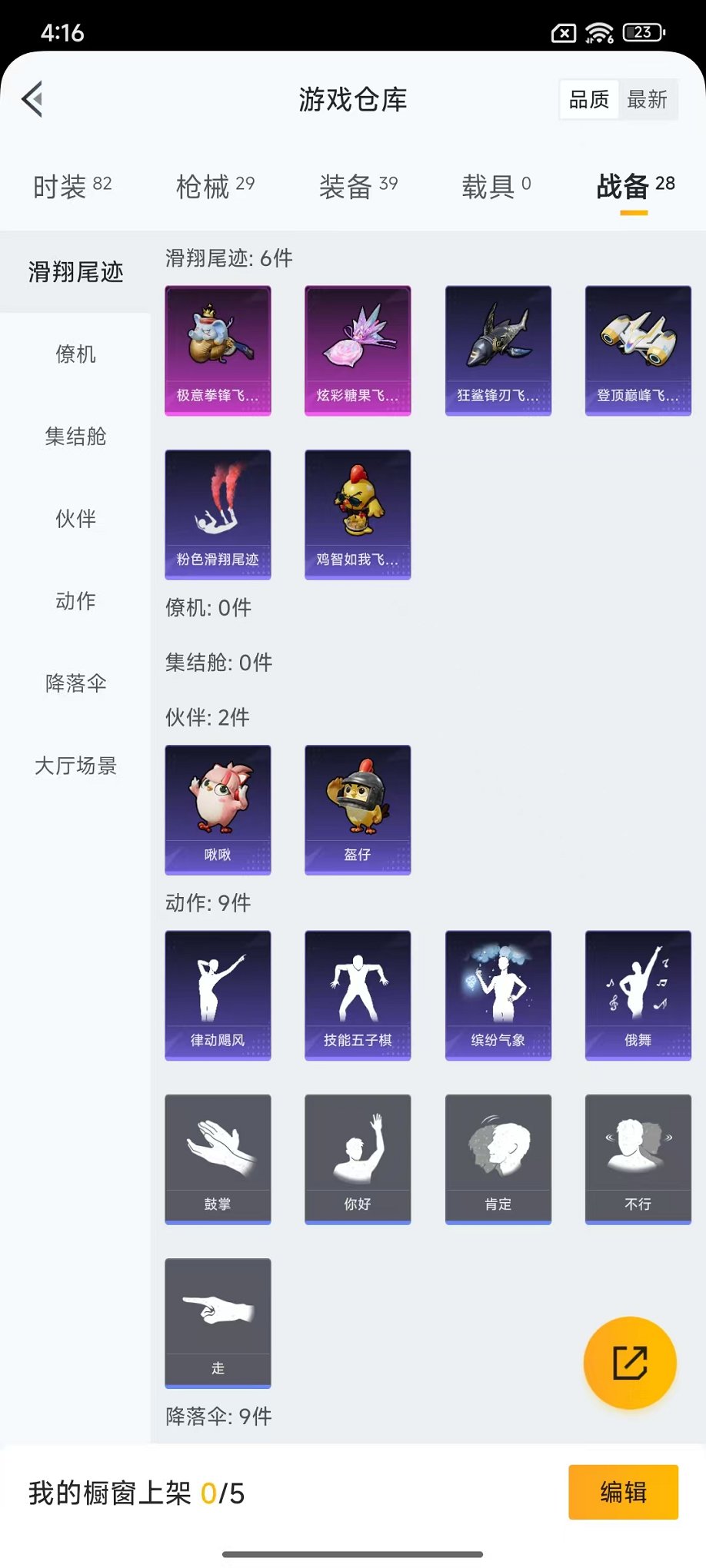The image size is (706, 1568).
Task: Switch to the 枪械 tab
Action: 215,186
